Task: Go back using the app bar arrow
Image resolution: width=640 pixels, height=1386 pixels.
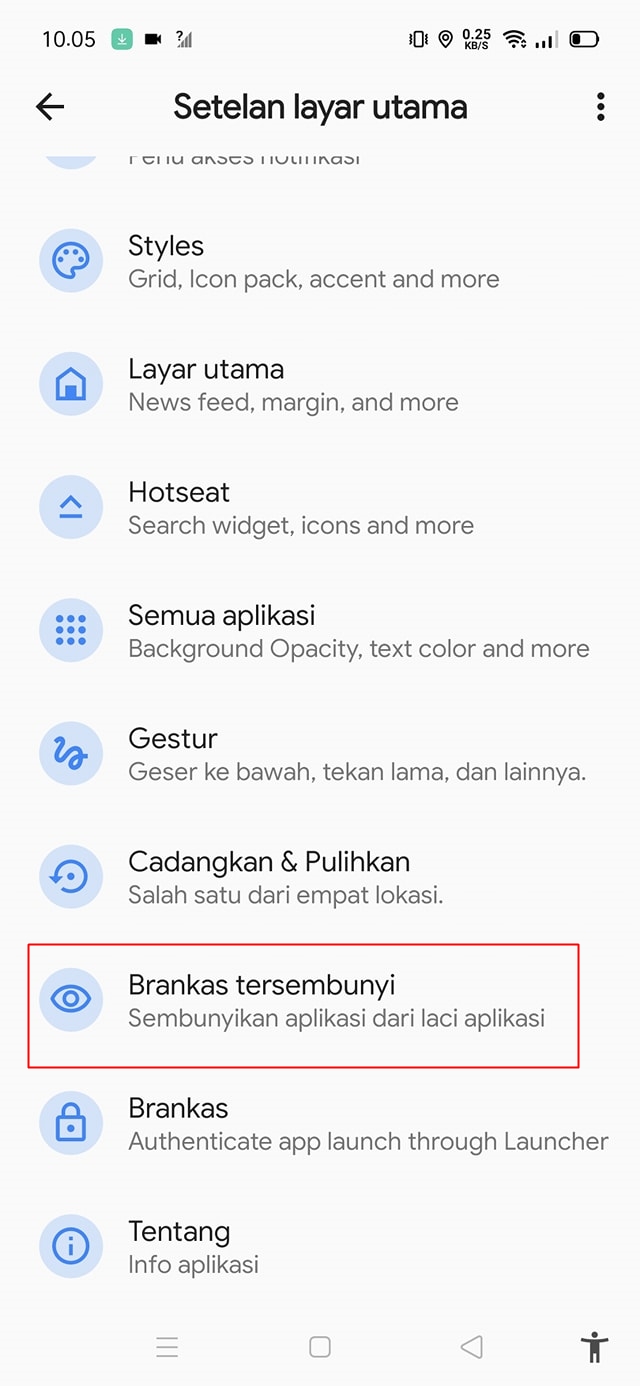Action: pos(50,107)
